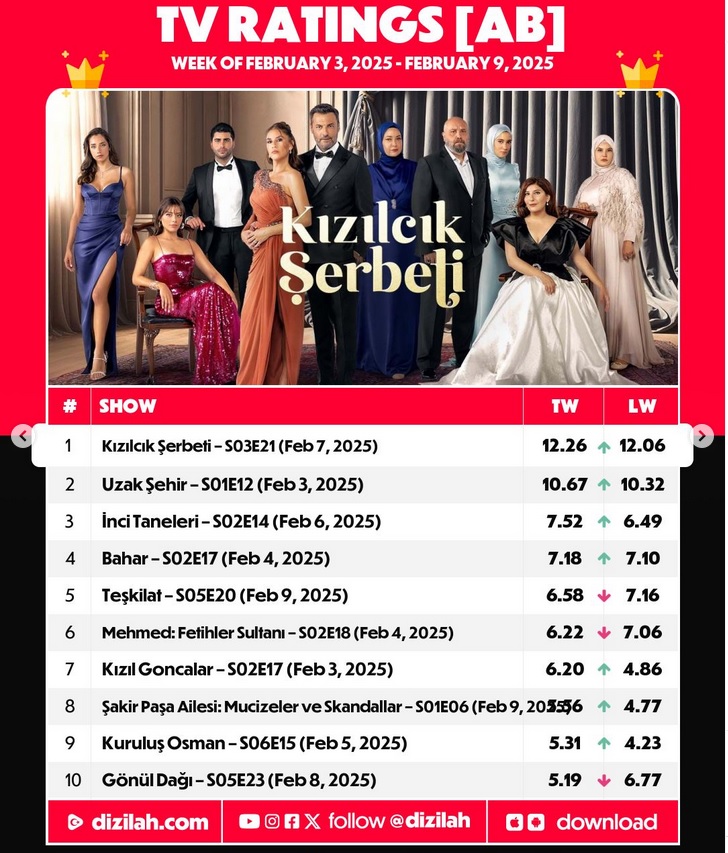Go back to the previous carousel image
Image resolution: width=728 pixels, height=853 pixels.
click(22, 436)
